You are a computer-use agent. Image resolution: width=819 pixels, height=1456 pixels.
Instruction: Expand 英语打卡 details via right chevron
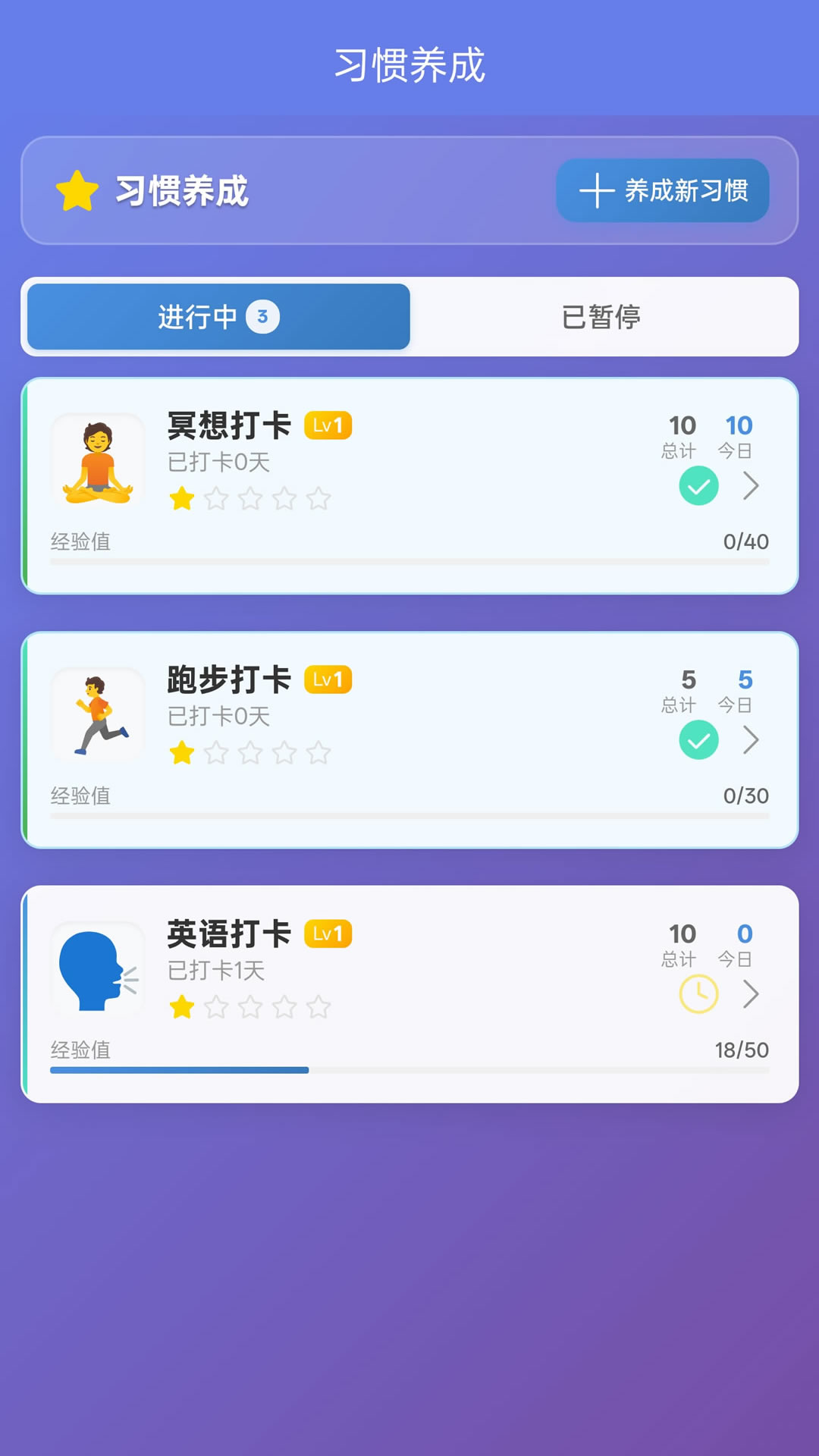click(x=752, y=994)
